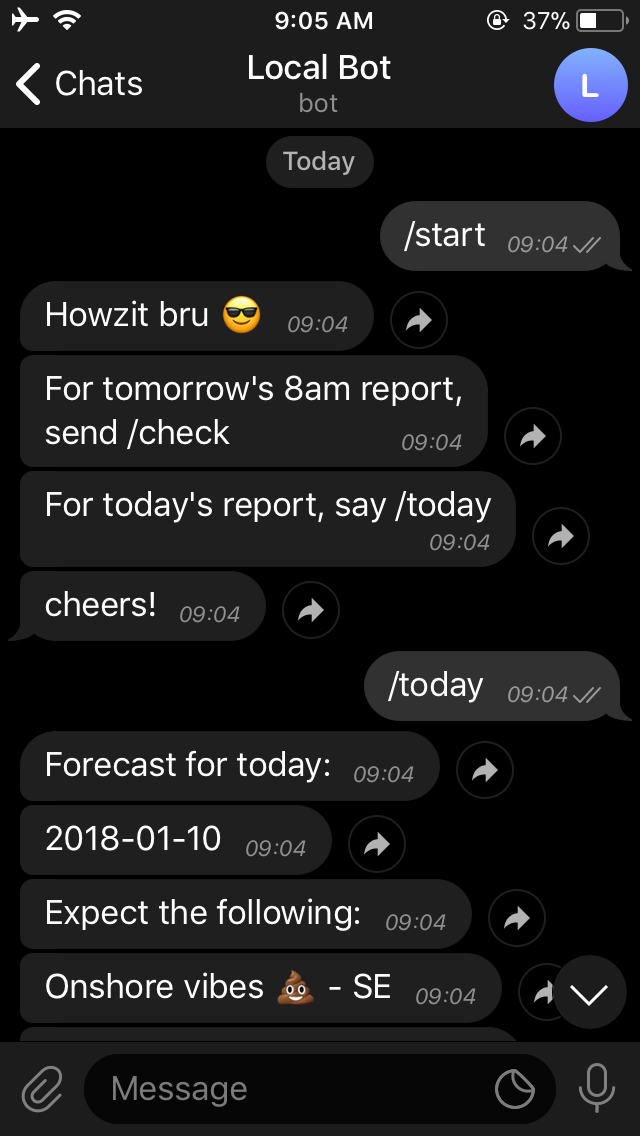This screenshot has width=640, height=1136.
Task: Forward the 'Howzit bru' message
Action: point(418,321)
